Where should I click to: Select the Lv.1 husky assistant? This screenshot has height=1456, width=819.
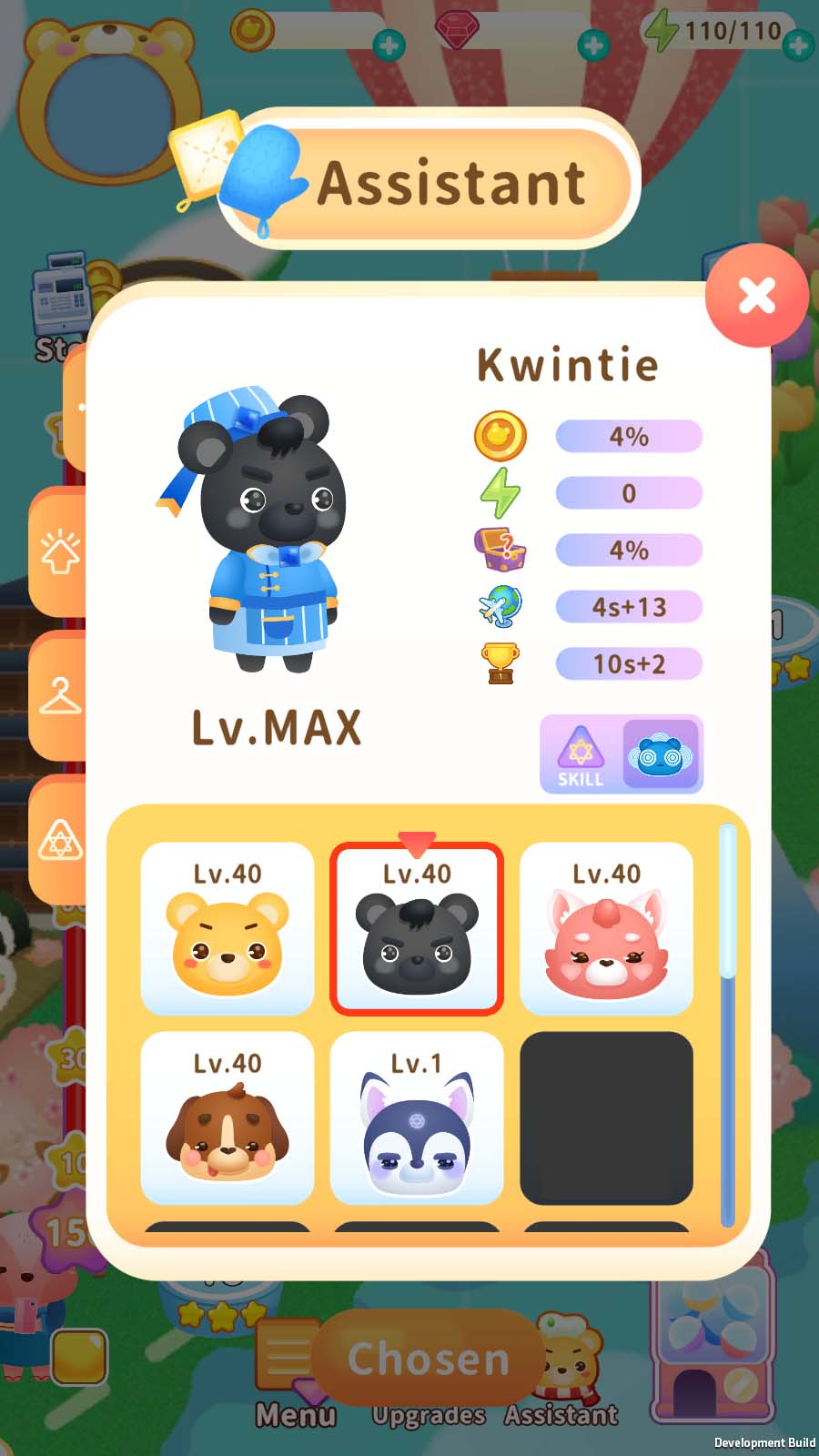[x=417, y=1117]
